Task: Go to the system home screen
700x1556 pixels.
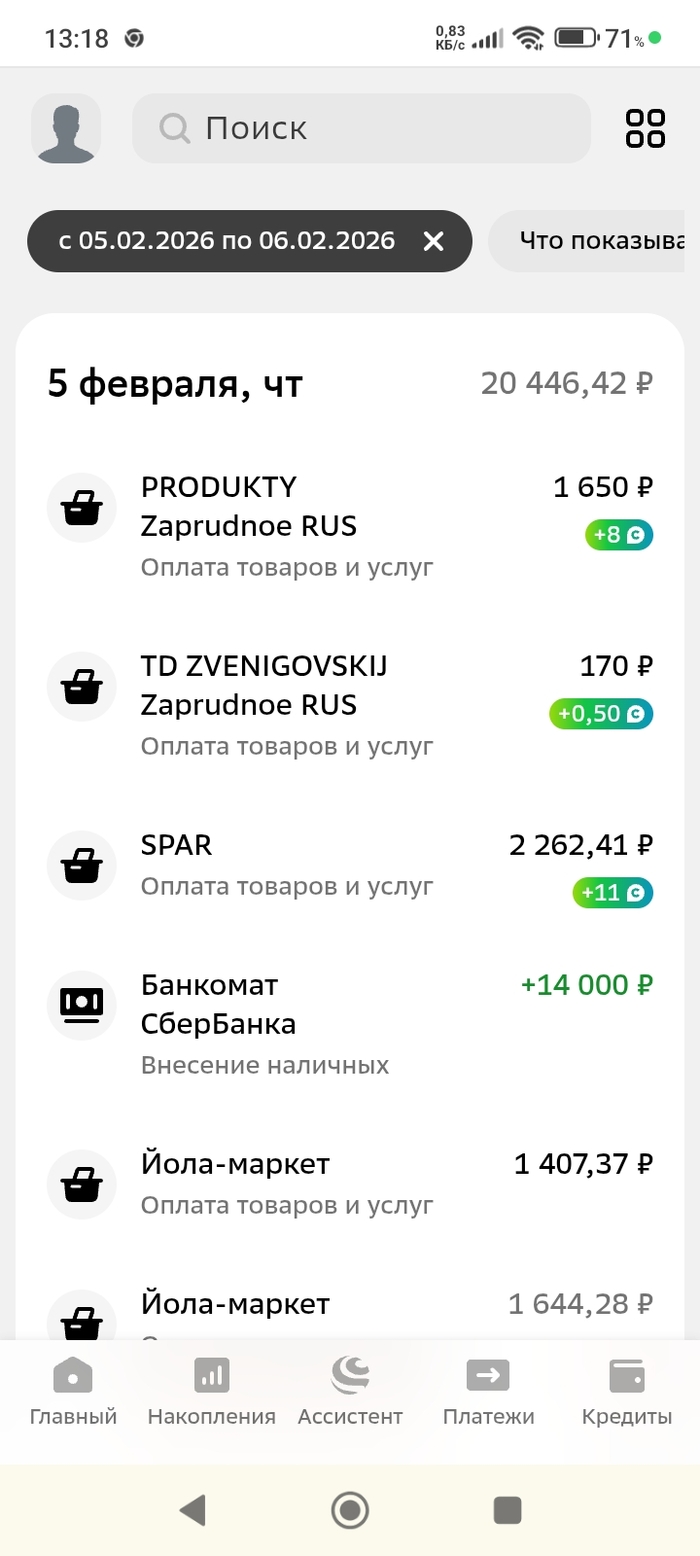Action: click(x=350, y=1509)
